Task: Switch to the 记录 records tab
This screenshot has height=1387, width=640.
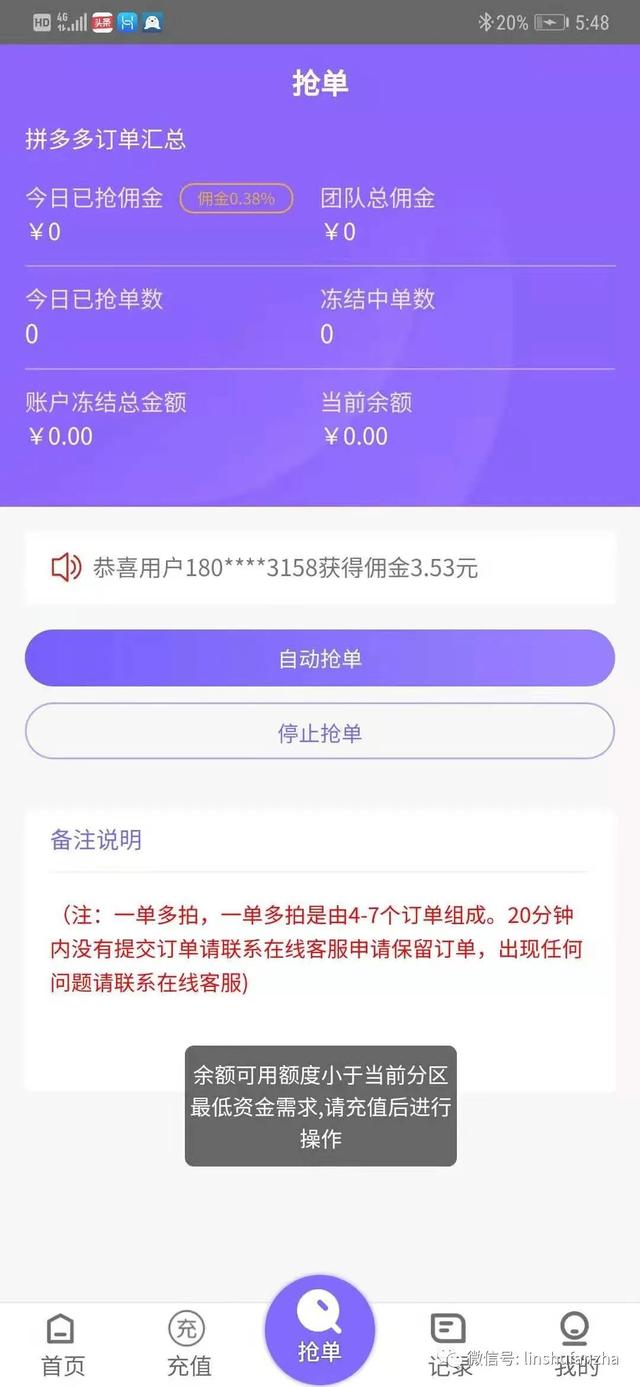Action: pyautogui.click(x=449, y=1345)
